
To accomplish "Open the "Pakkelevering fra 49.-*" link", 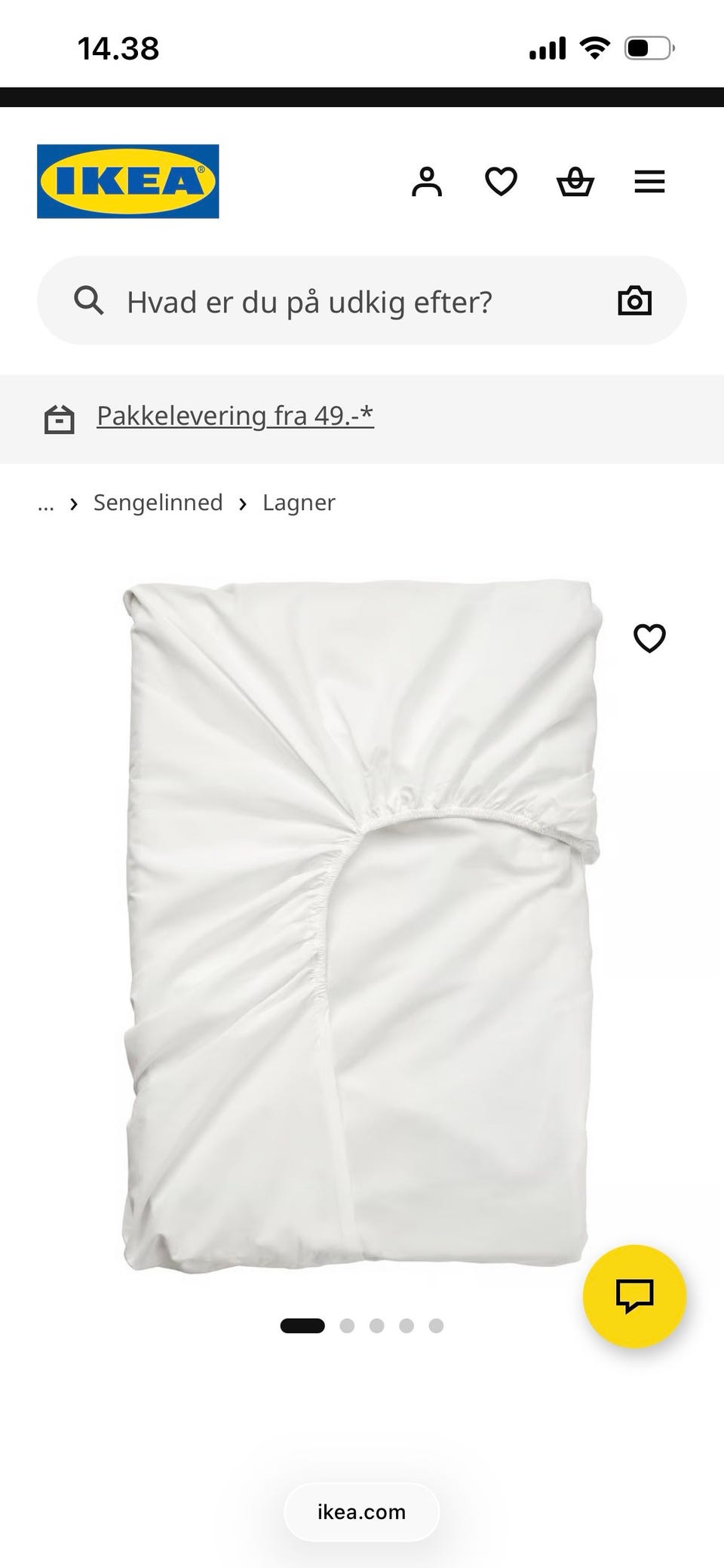I will [235, 416].
